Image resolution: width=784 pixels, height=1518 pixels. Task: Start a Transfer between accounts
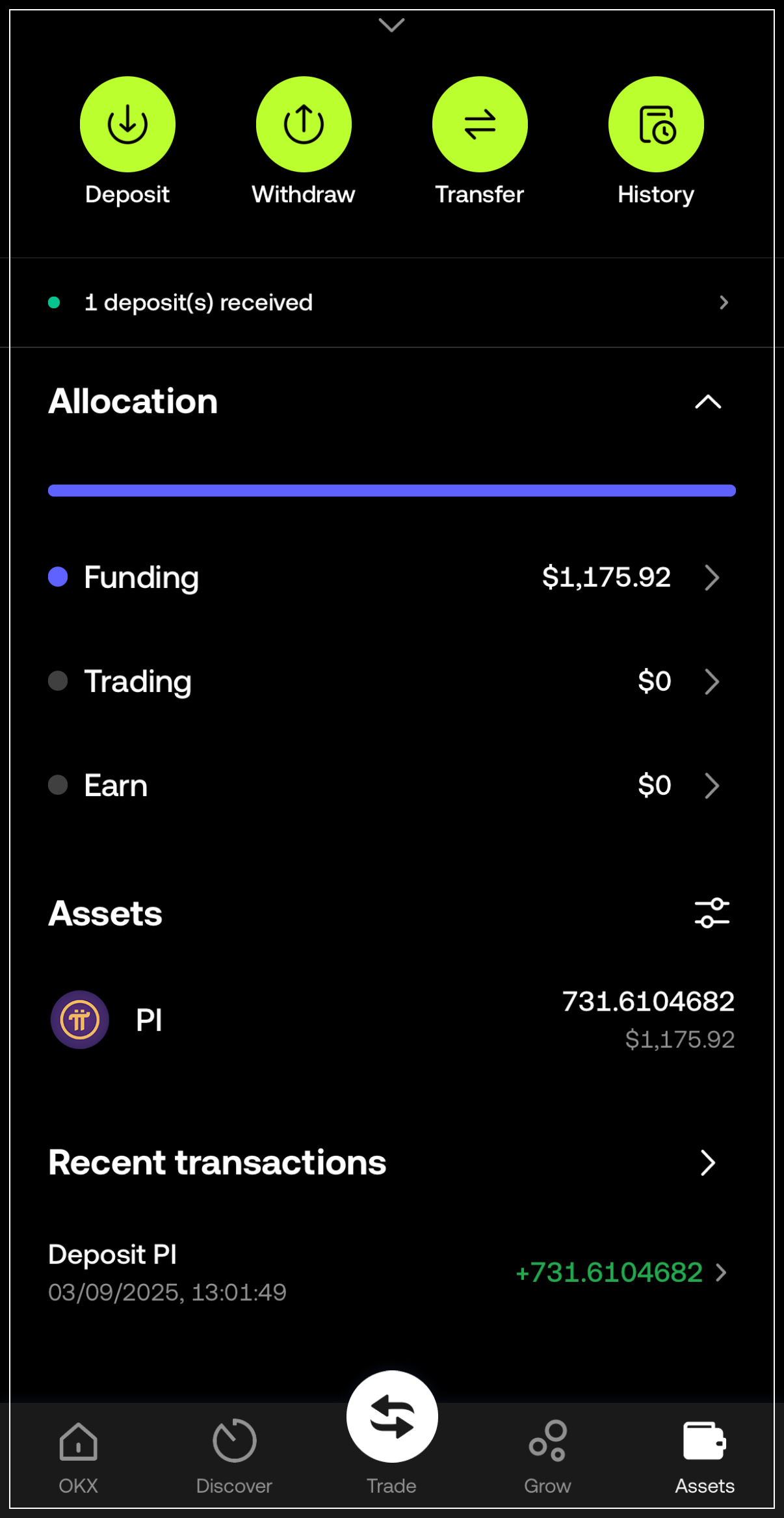click(x=480, y=124)
